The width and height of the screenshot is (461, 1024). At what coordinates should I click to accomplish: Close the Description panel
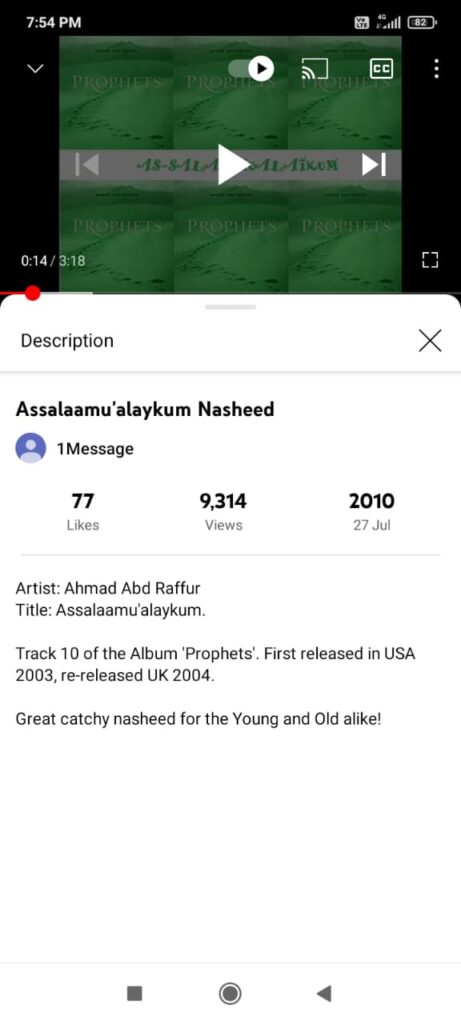point(430,340)
